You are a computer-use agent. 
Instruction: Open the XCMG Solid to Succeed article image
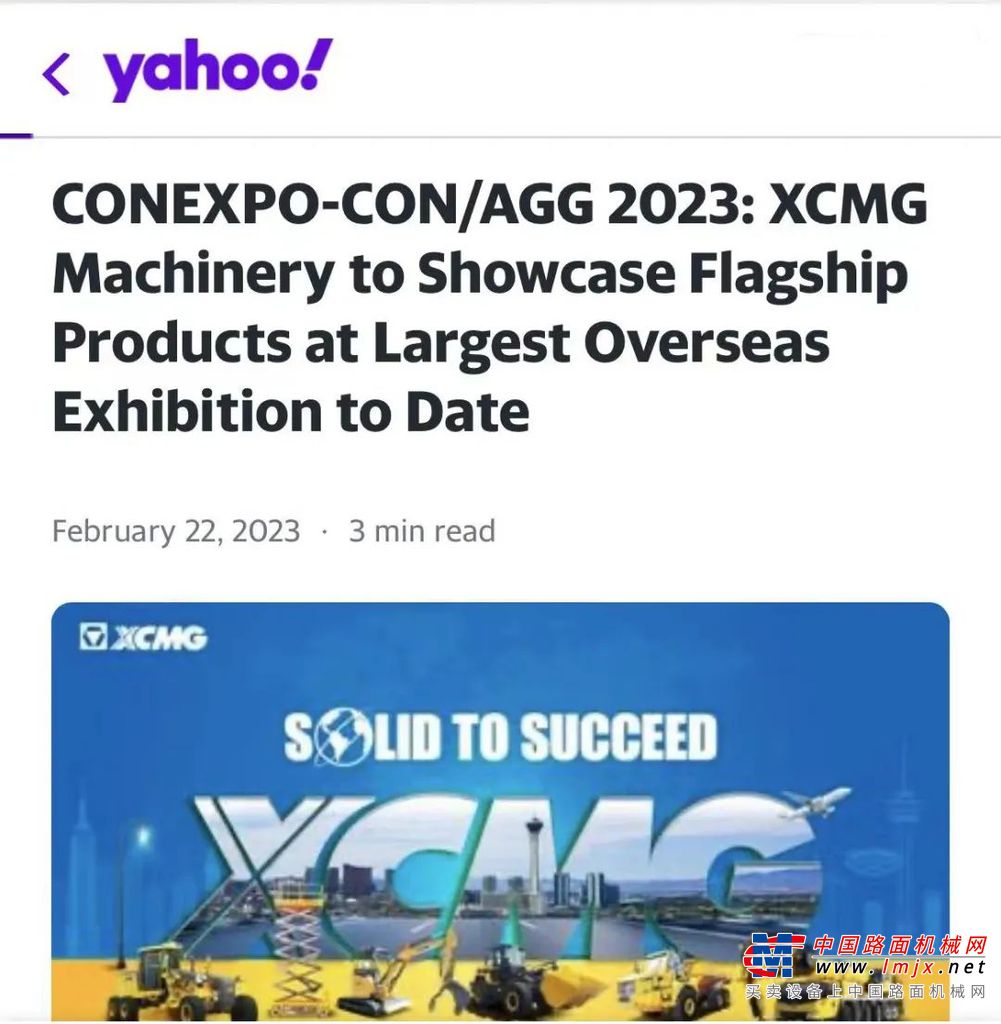pos(500,810)
